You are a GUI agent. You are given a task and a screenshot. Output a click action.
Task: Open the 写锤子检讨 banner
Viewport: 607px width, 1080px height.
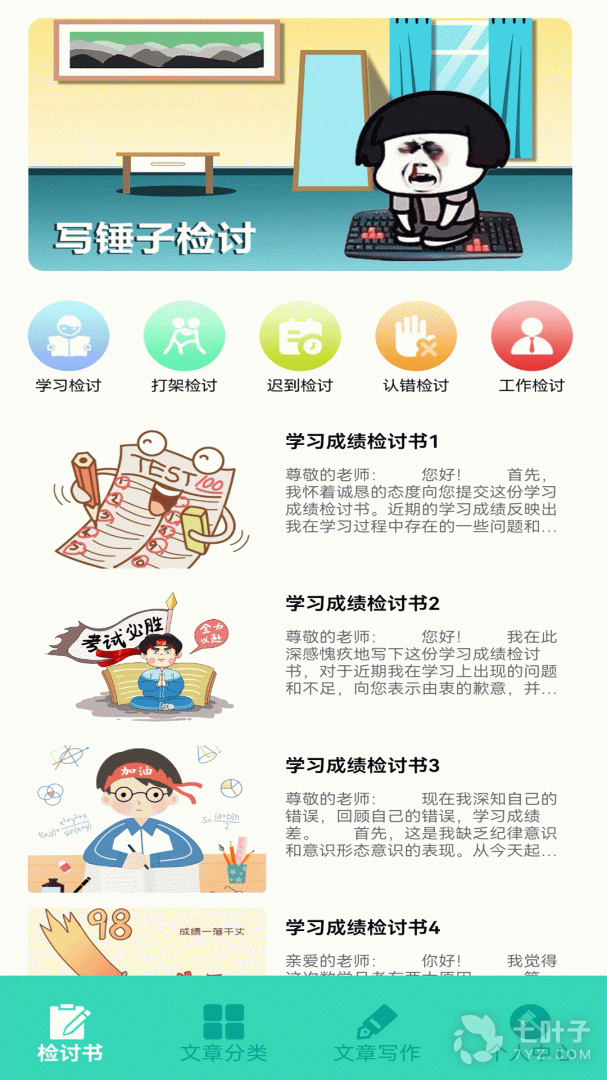click(x=300, y=145)
